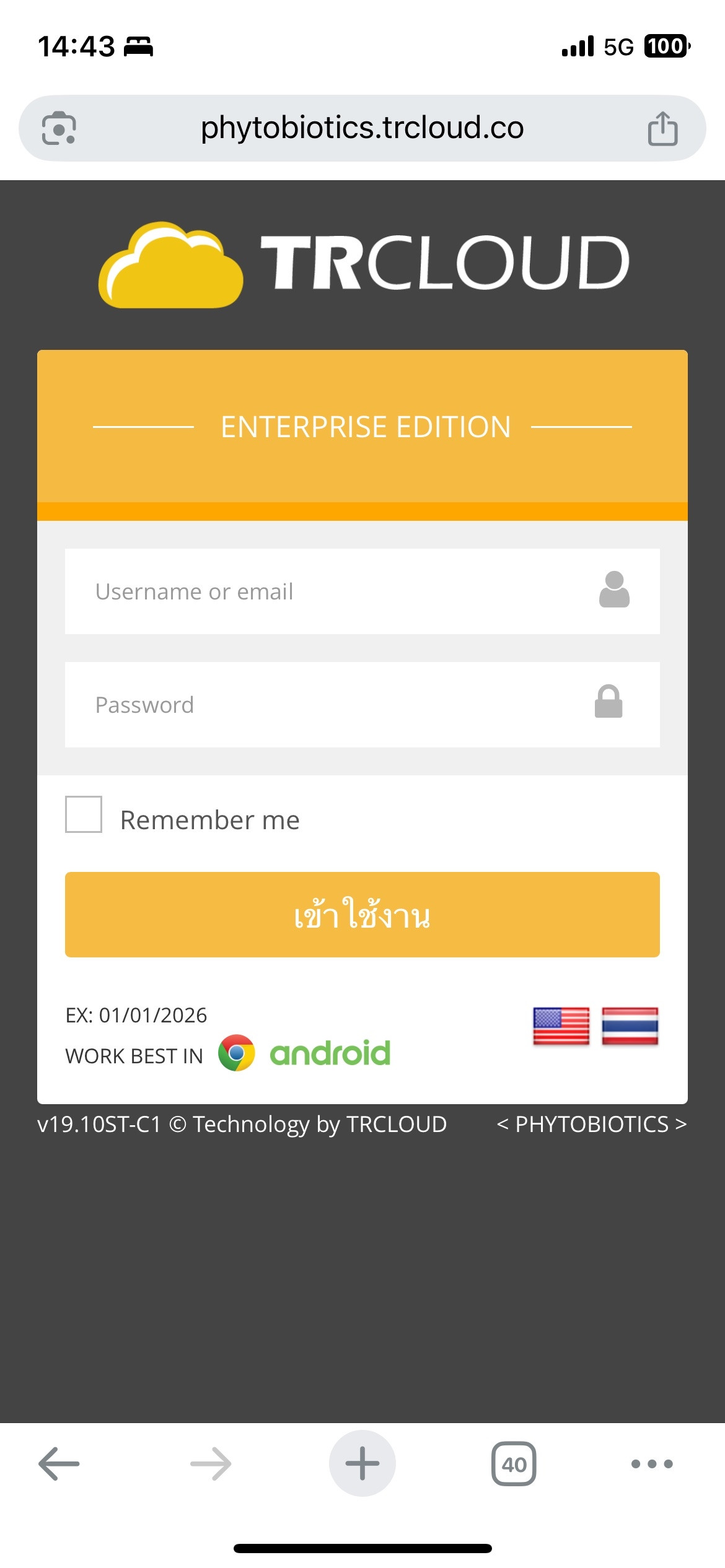Open a new tab with the plus button

(x=362, y=1463)
